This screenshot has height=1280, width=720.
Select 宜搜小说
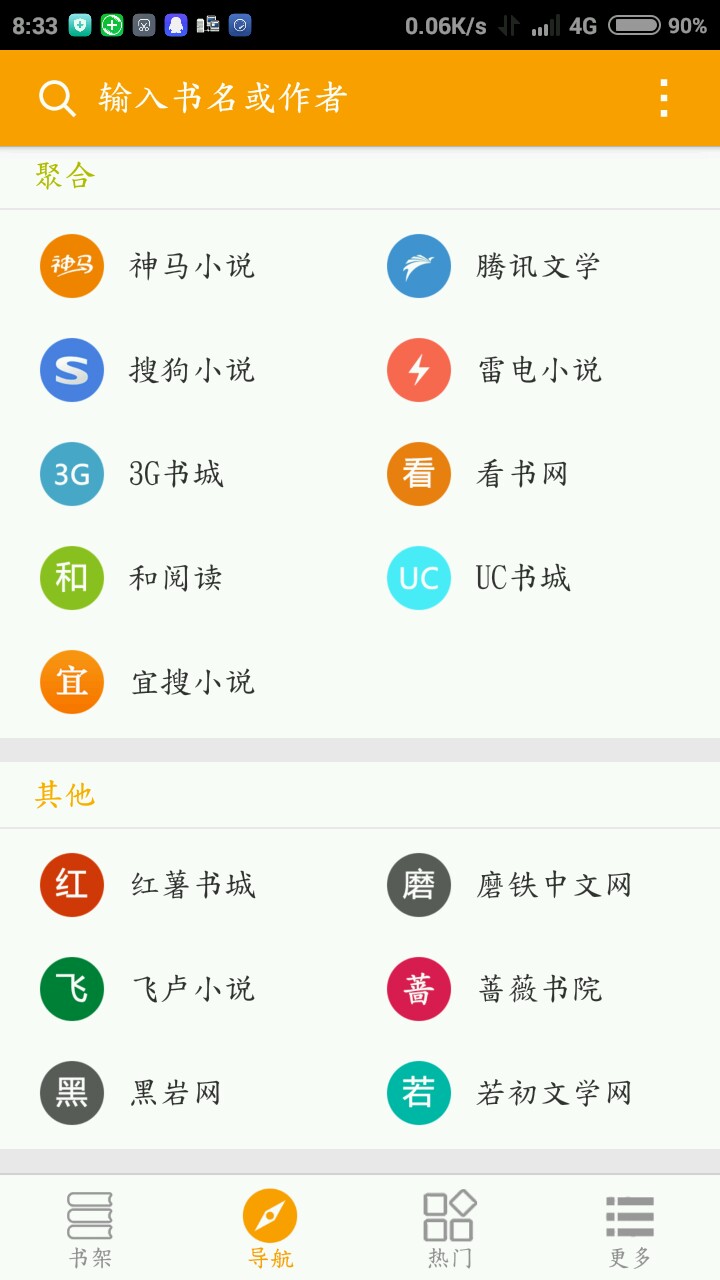(148, 682)
